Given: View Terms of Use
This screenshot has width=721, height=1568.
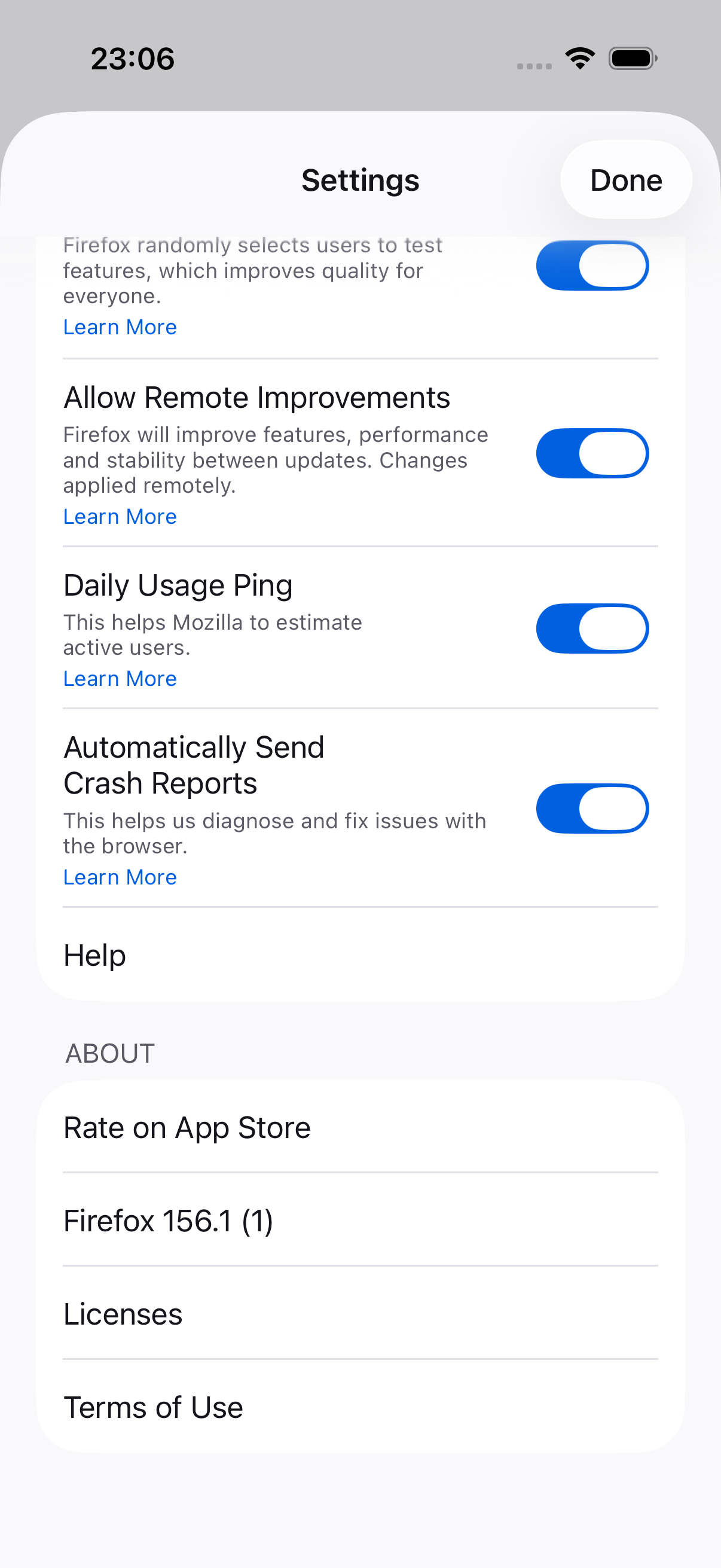Looking at the screenshot, I should (360, 1407).
